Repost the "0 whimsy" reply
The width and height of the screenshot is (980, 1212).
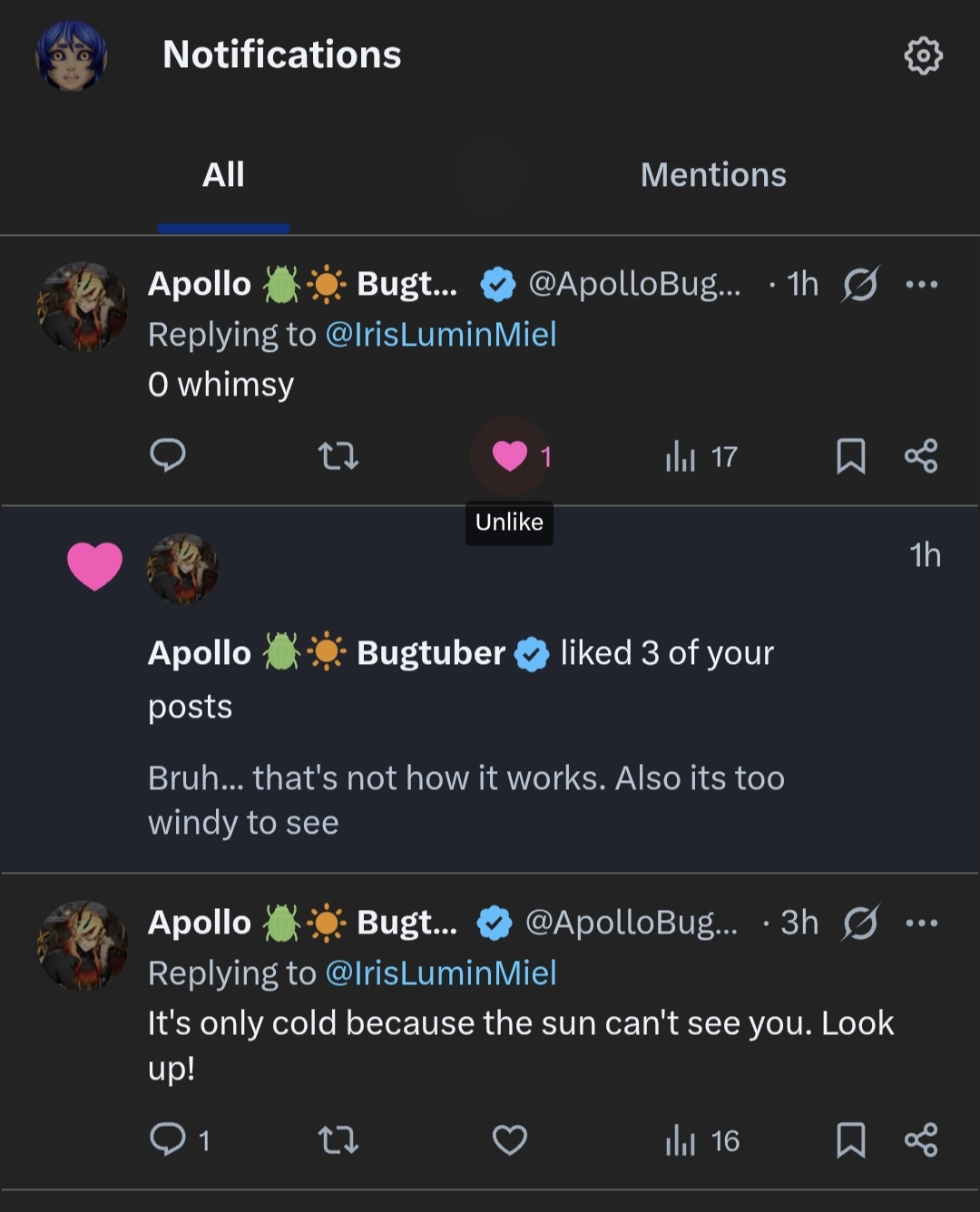pyautogui.click(x=338, y=455)
